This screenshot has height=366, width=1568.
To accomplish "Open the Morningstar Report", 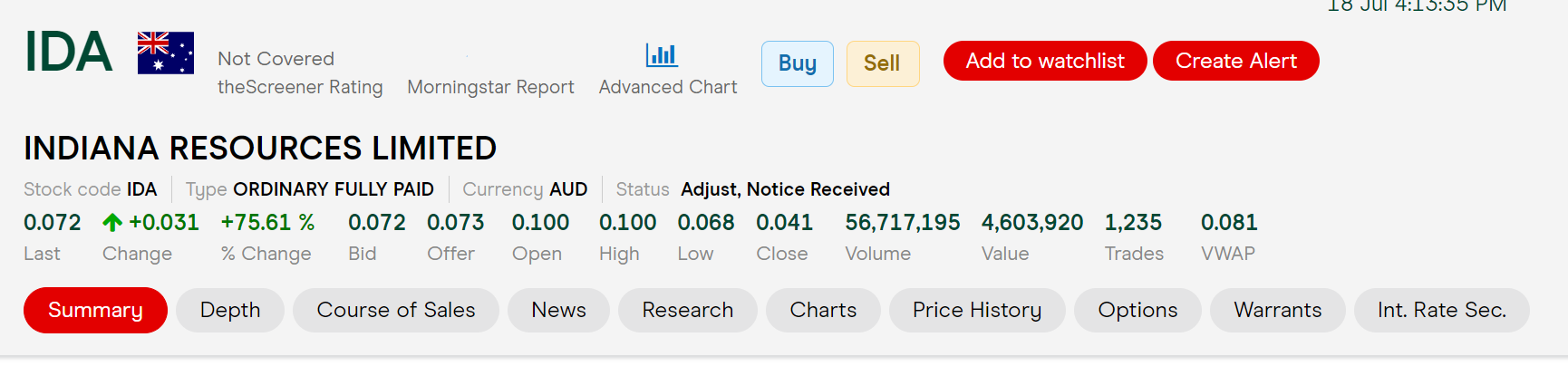I will (x=490, y=87).
